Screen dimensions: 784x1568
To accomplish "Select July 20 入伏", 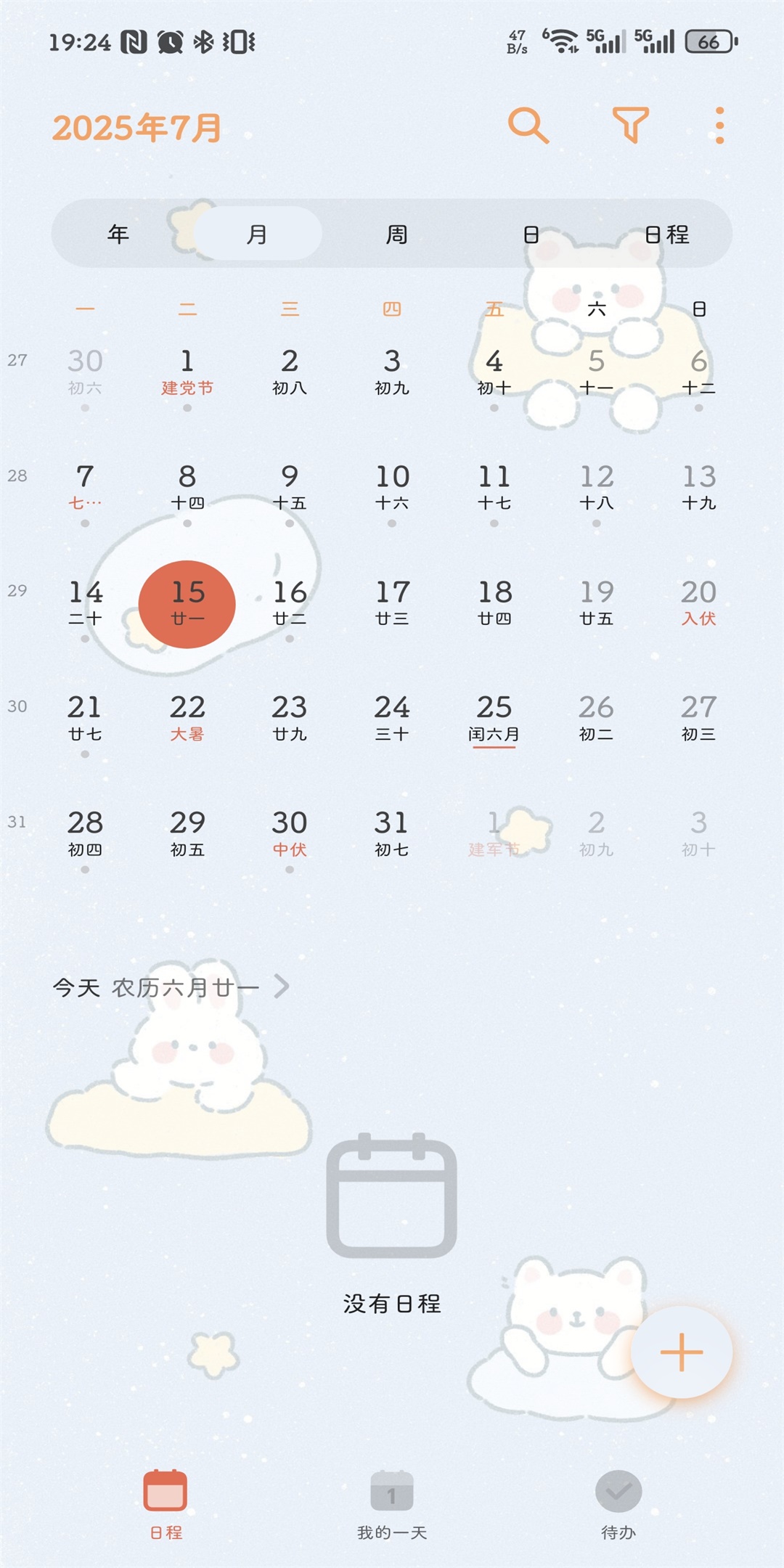I will [698, 603].
